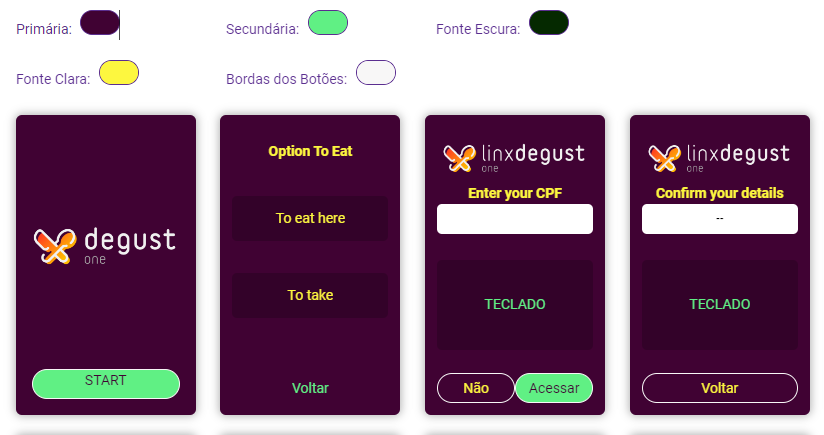Choose the To eat here option
Screen dimensions: 824x435
[x=310, y=218]
